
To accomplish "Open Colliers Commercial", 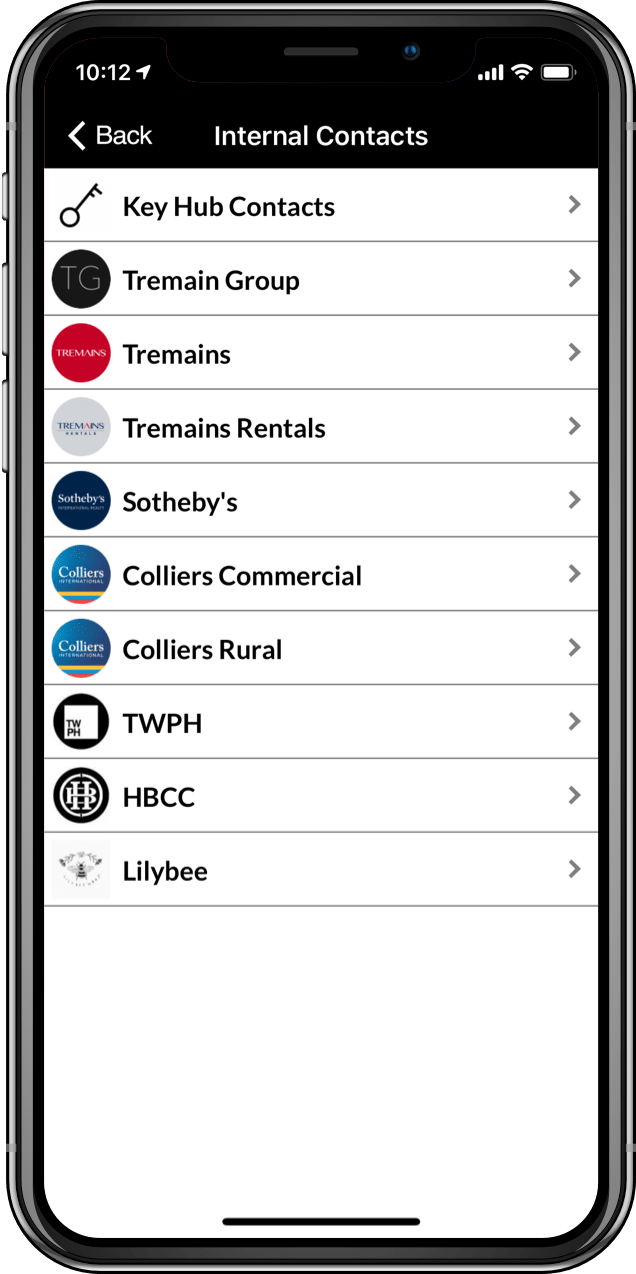I will click(321, 575).
